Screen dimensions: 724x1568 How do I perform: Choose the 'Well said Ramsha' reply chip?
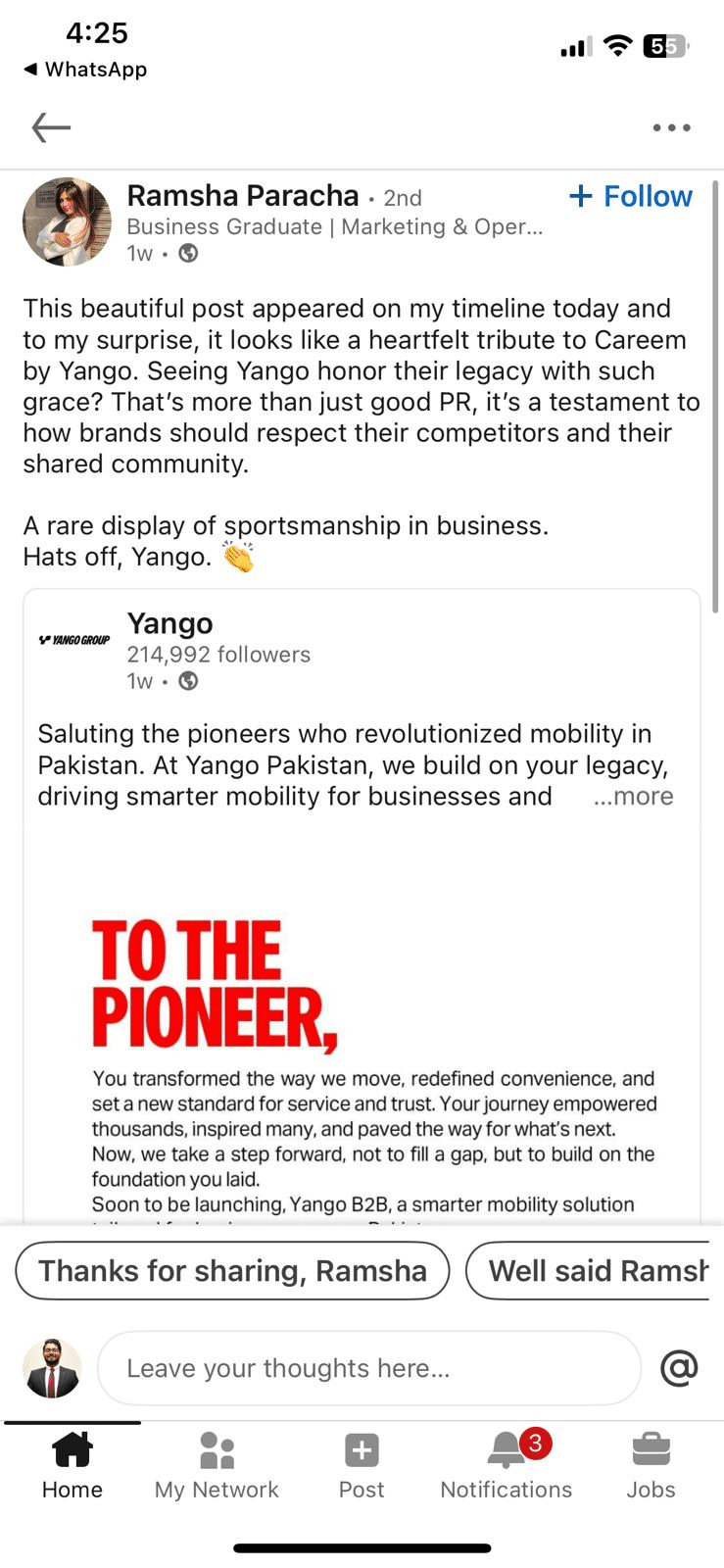(x=593, y=1271)
